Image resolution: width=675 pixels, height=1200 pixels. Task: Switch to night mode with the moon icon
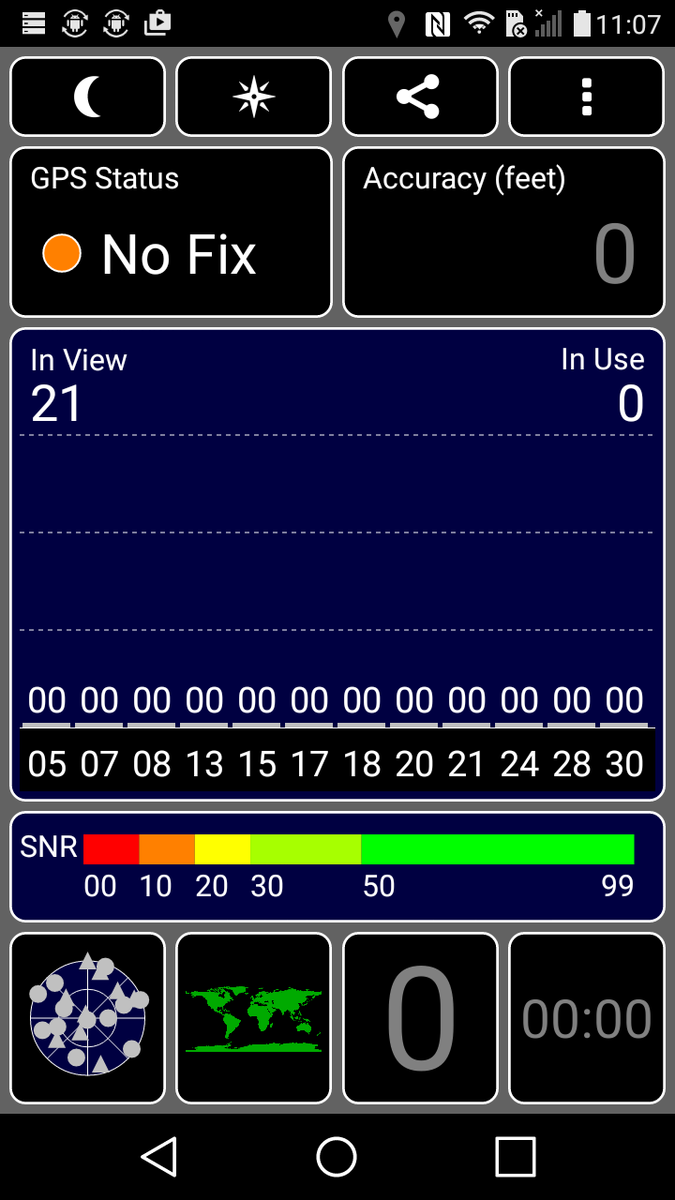click(x=88, y=97)
